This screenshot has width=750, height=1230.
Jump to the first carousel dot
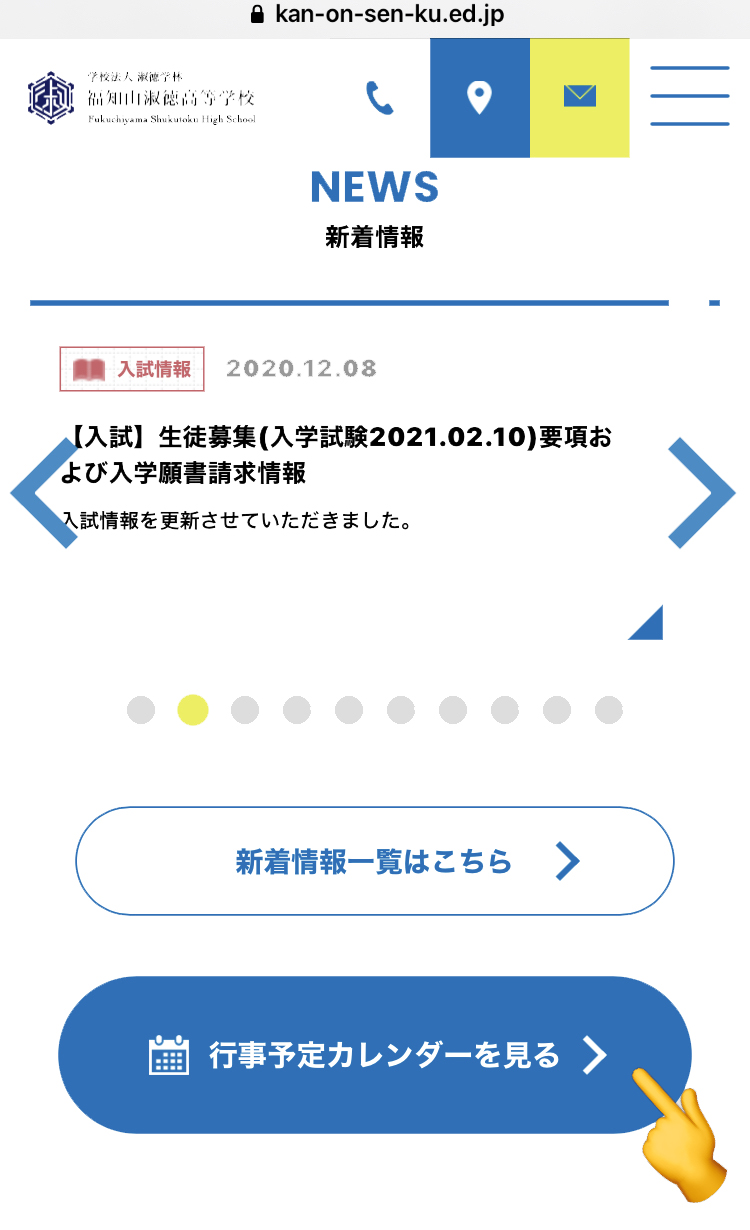pos(141,711)
